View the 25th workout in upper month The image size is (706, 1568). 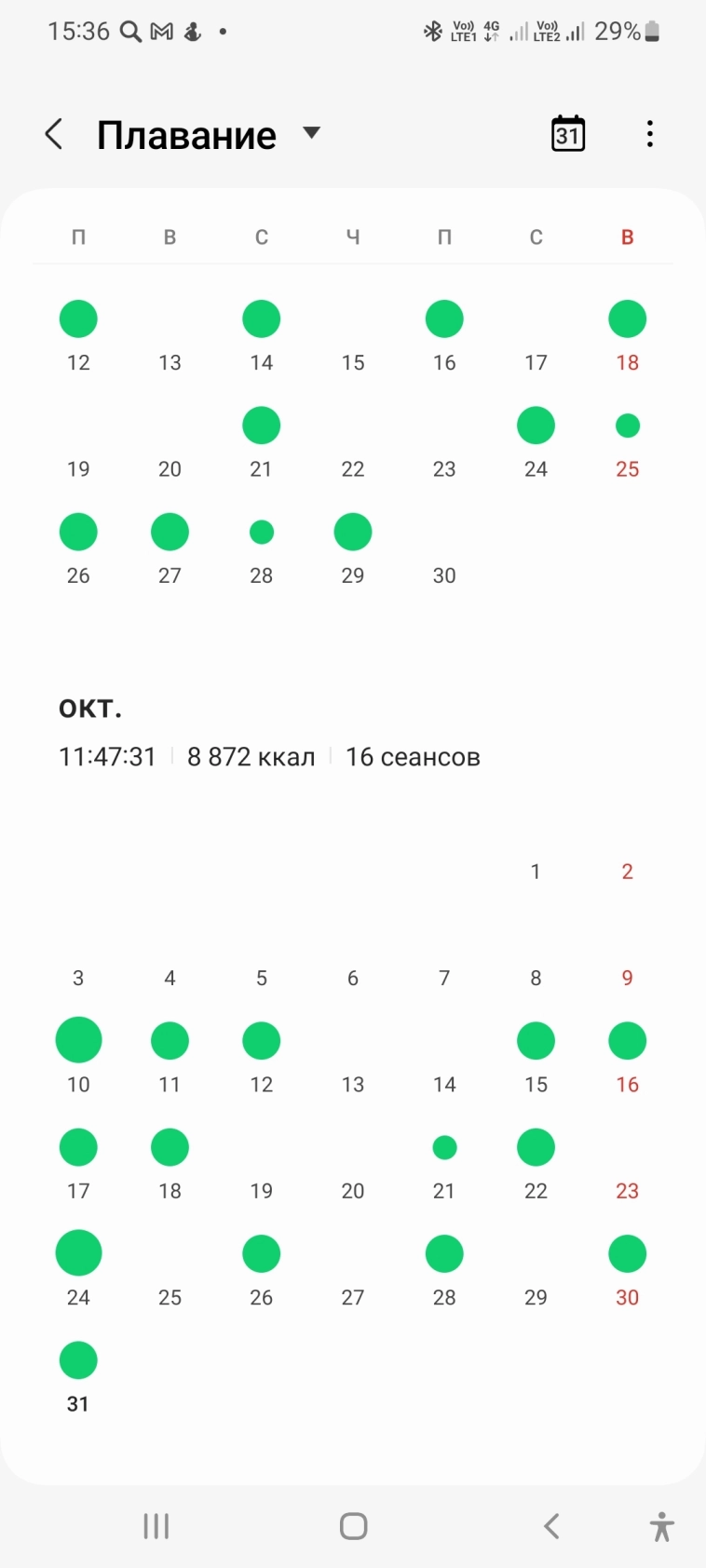point(627,426)
